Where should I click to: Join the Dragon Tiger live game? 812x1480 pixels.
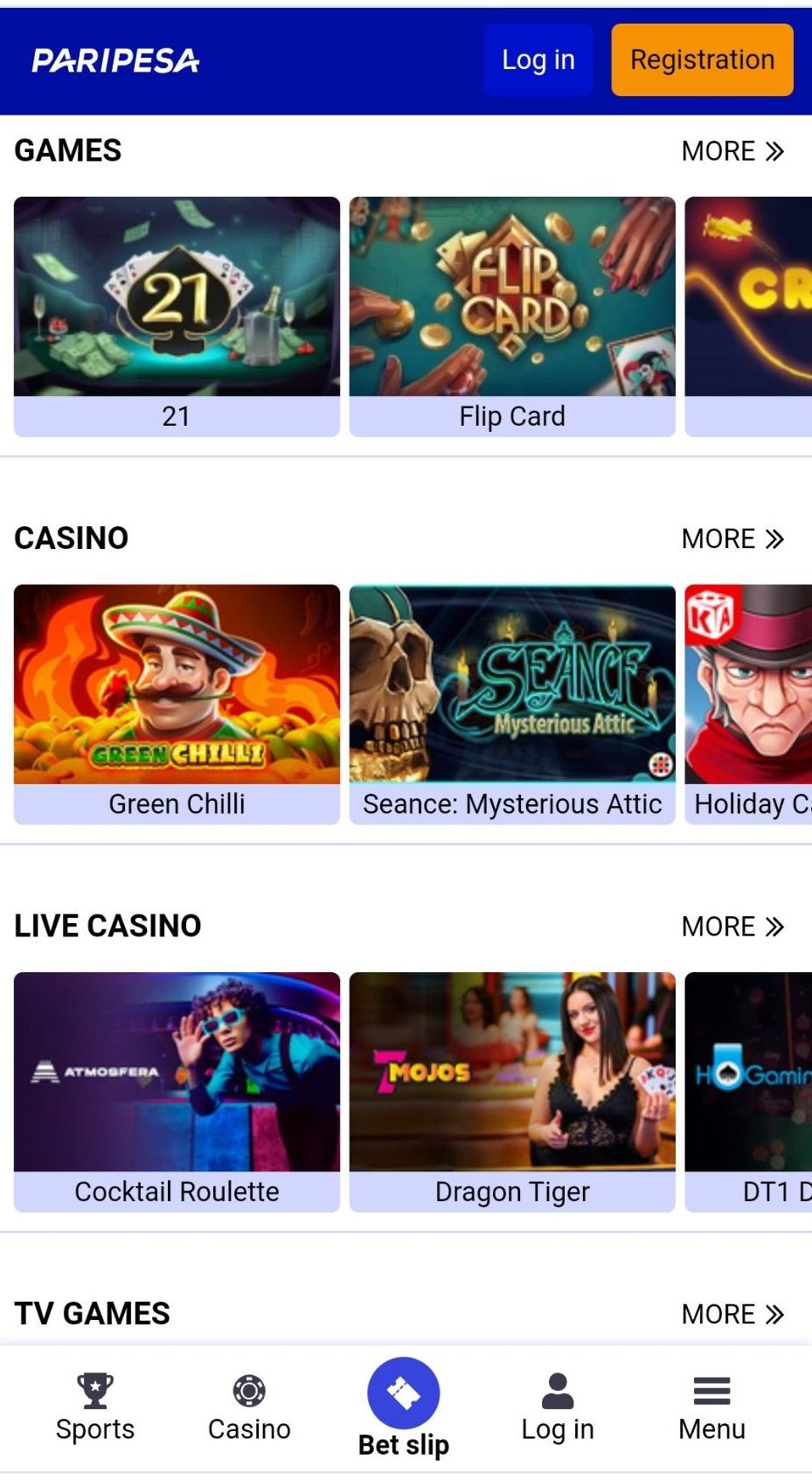pyautogui.click(x=512, y=1091)
